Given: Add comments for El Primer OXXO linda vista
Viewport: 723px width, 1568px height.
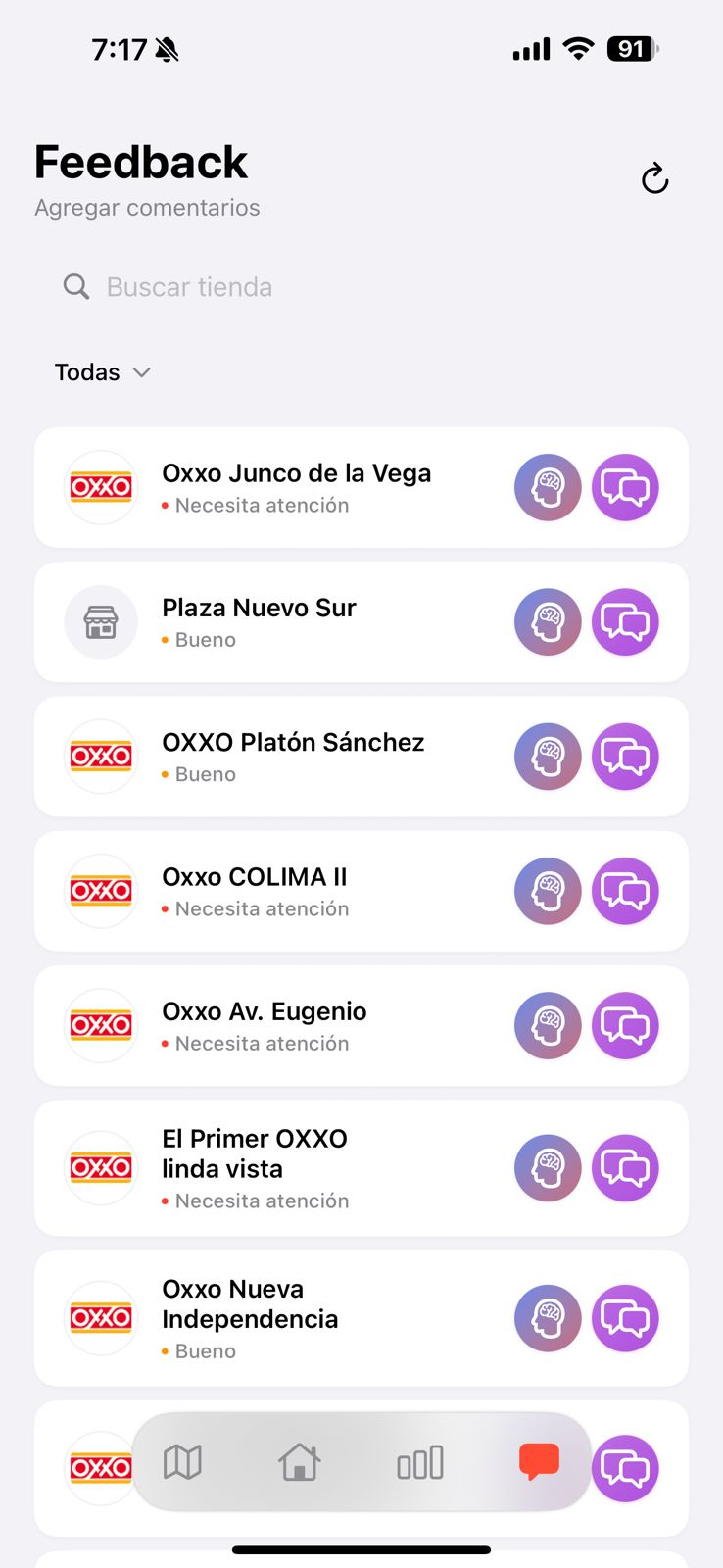Looking at the screenshot, I should tap(625, 1167).
